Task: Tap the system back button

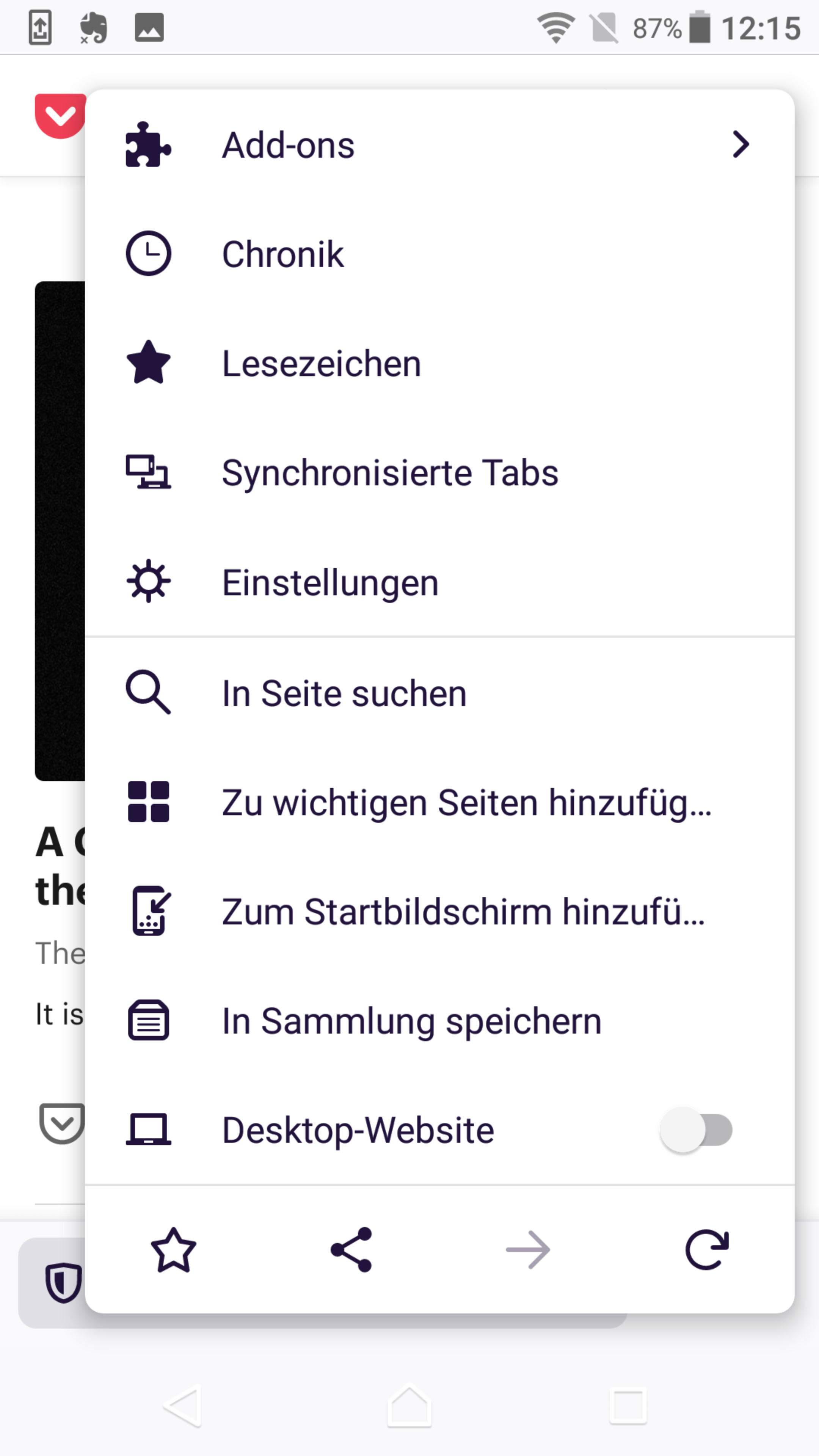Action: 183,1406
